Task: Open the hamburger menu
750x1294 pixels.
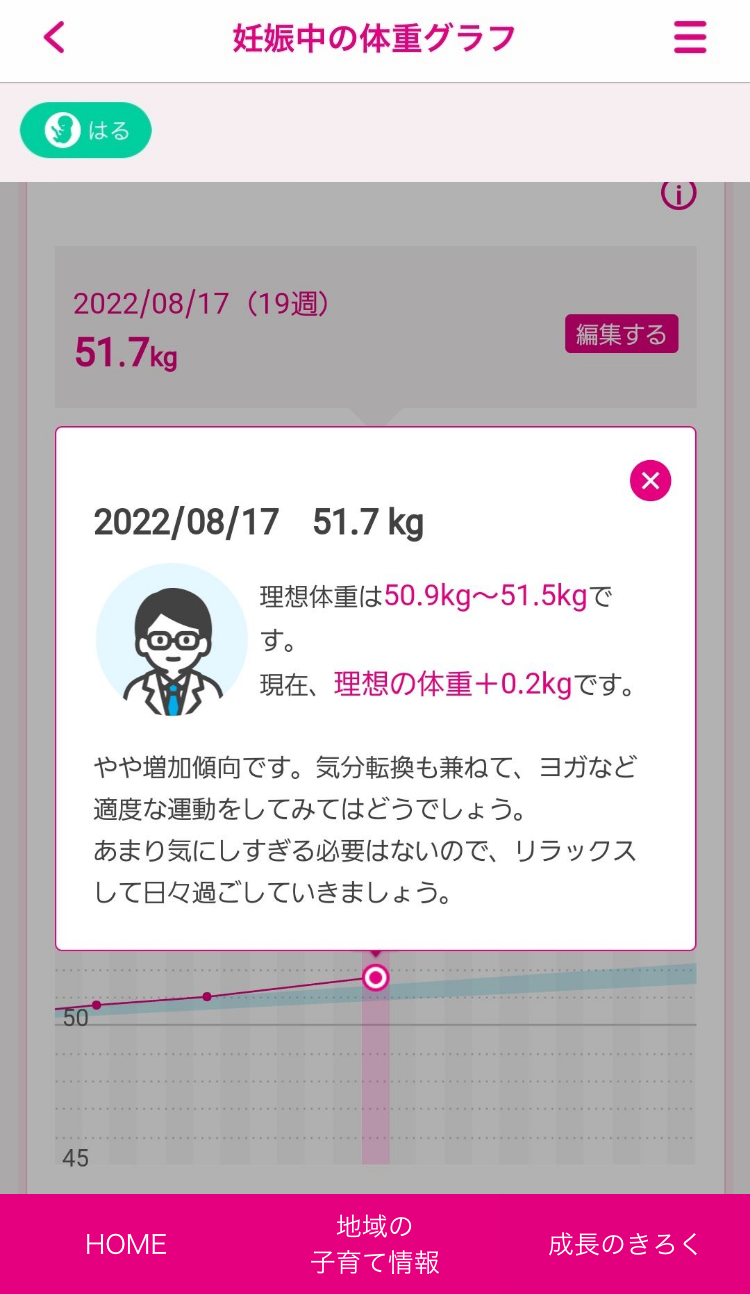Action: [x=690, y=37]
